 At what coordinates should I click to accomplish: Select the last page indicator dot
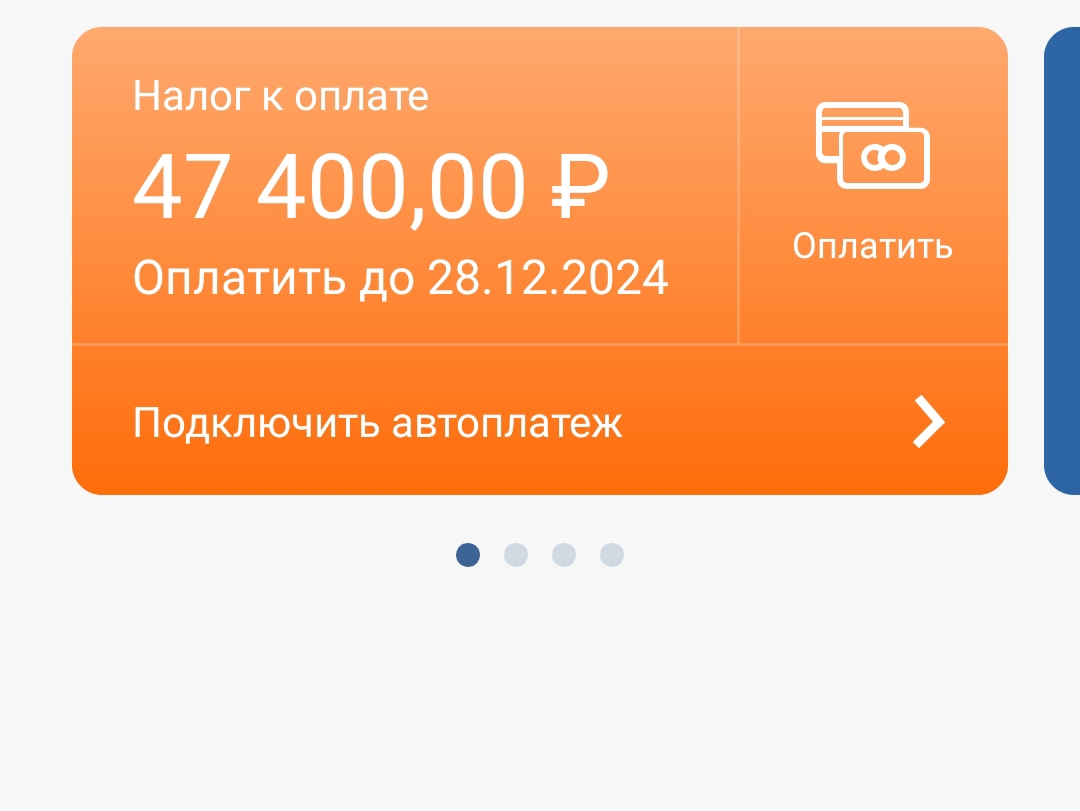(x=612, y=555)
